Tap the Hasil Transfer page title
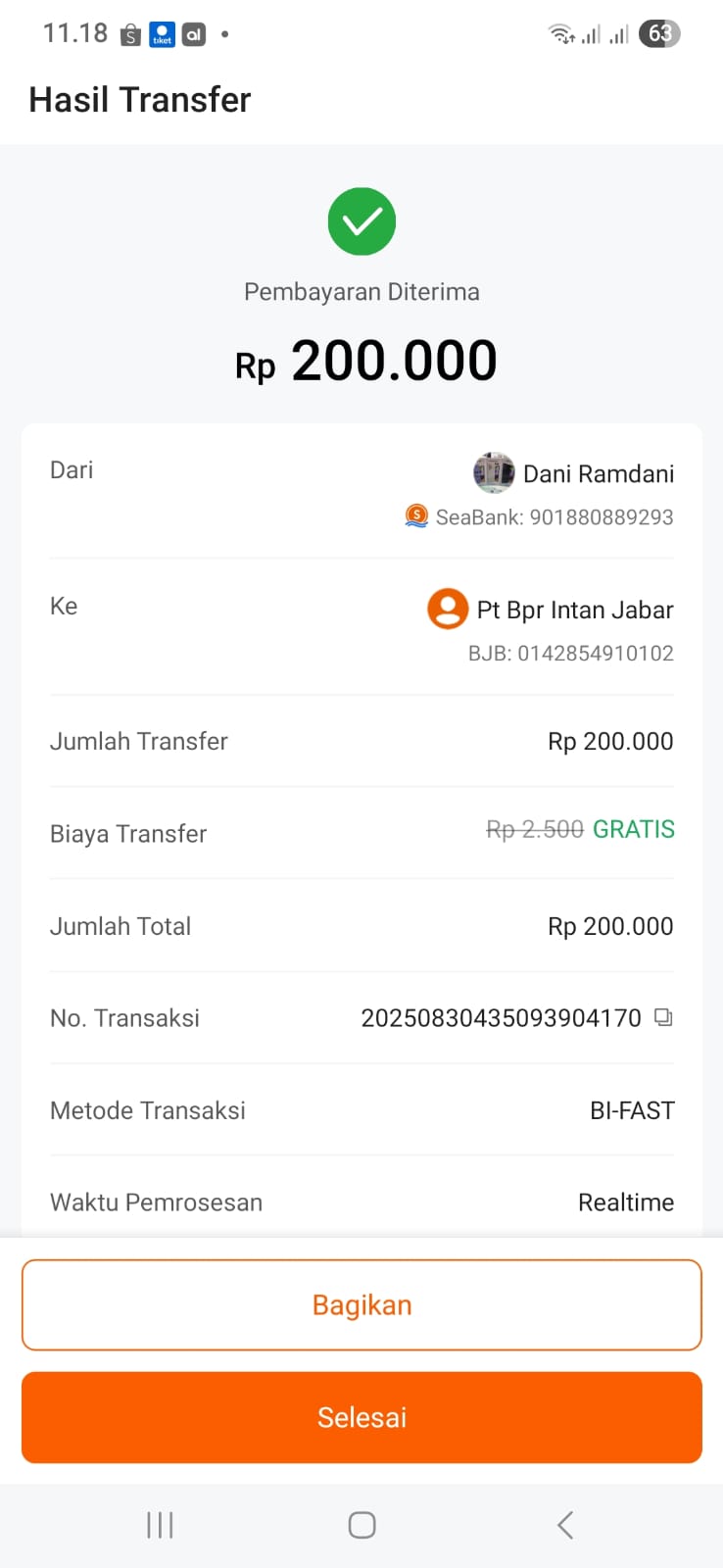This screenshot has width=723, height=1568. point(139,99)
